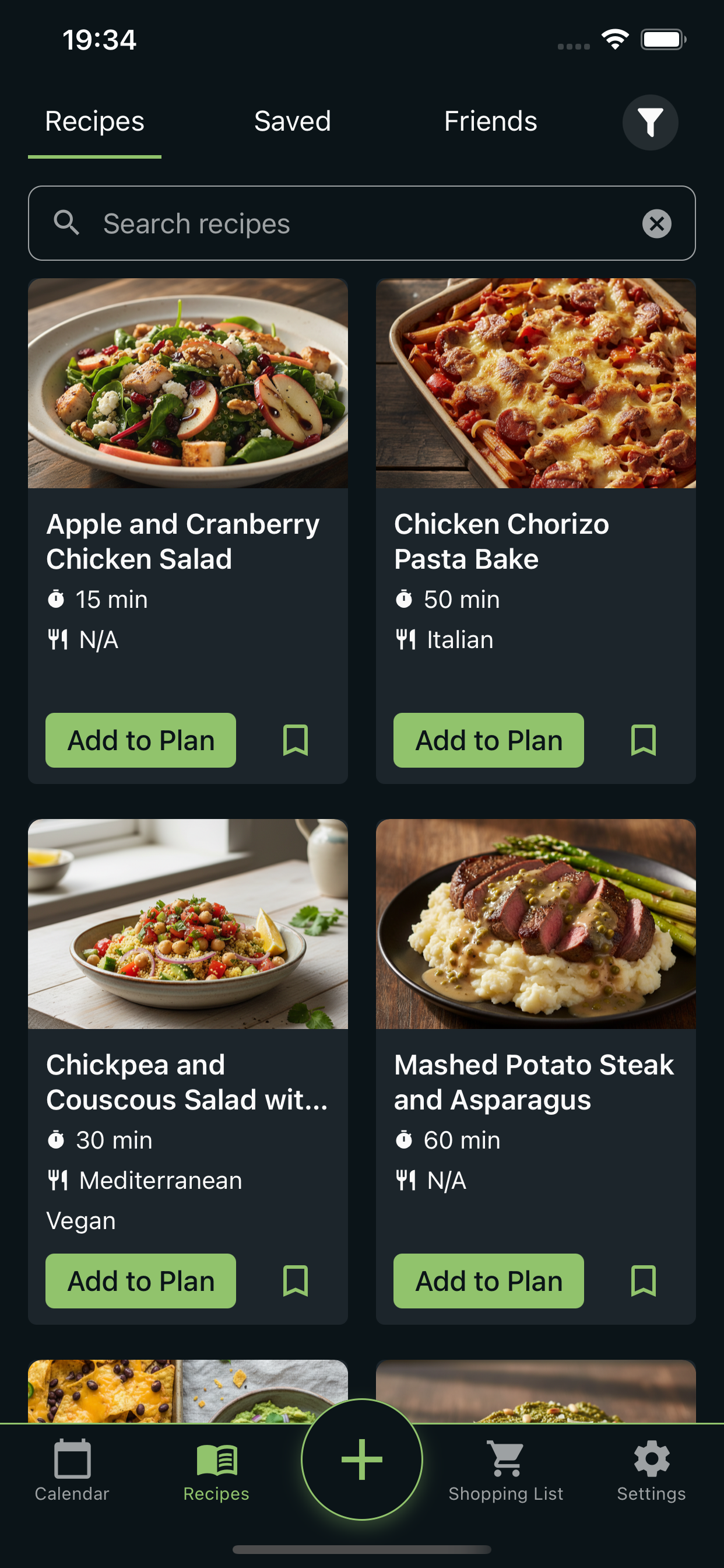724x1568 pixels.
Task: Add Apple and Cranberry Chicken Salad to plan
Action: pos(140,740)
